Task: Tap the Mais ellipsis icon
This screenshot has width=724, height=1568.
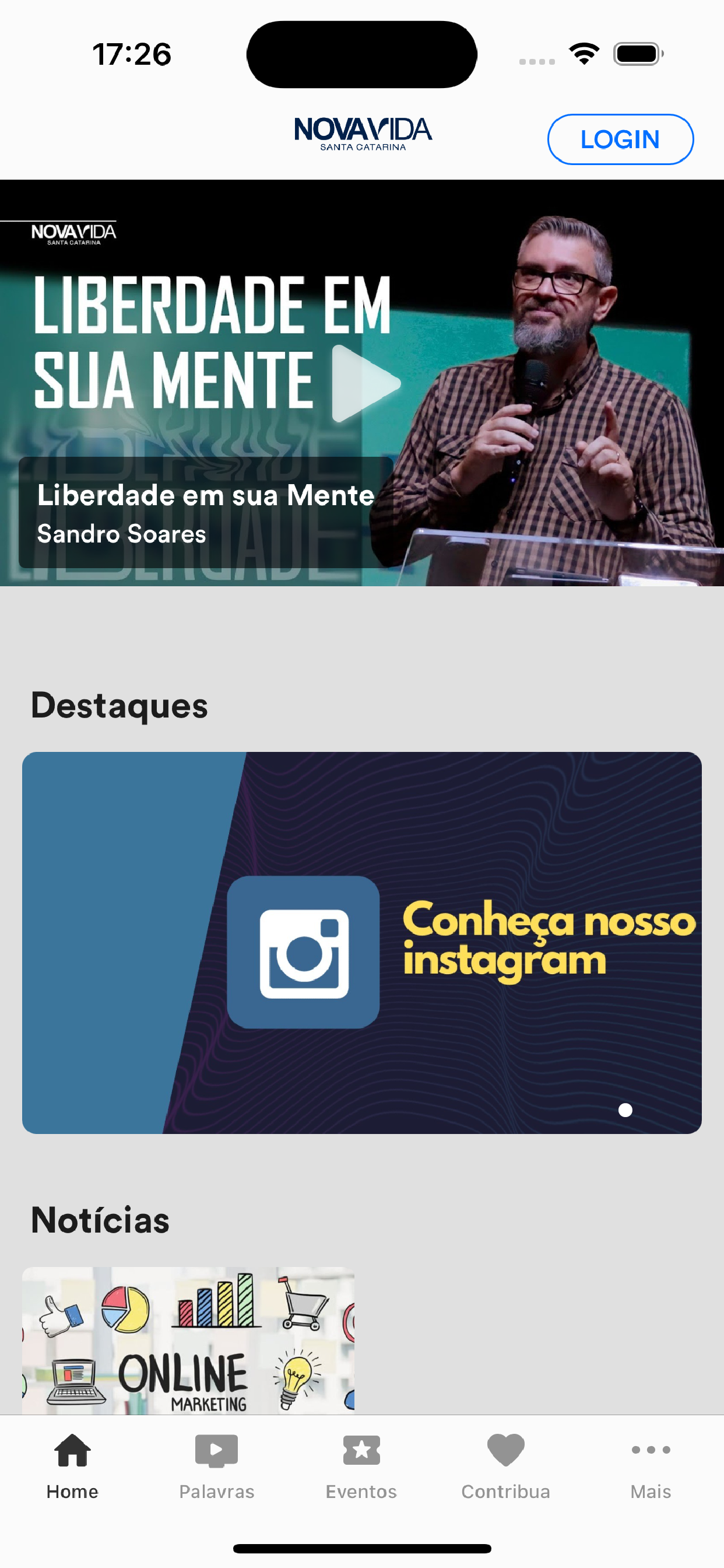Action: point(650,1451)
